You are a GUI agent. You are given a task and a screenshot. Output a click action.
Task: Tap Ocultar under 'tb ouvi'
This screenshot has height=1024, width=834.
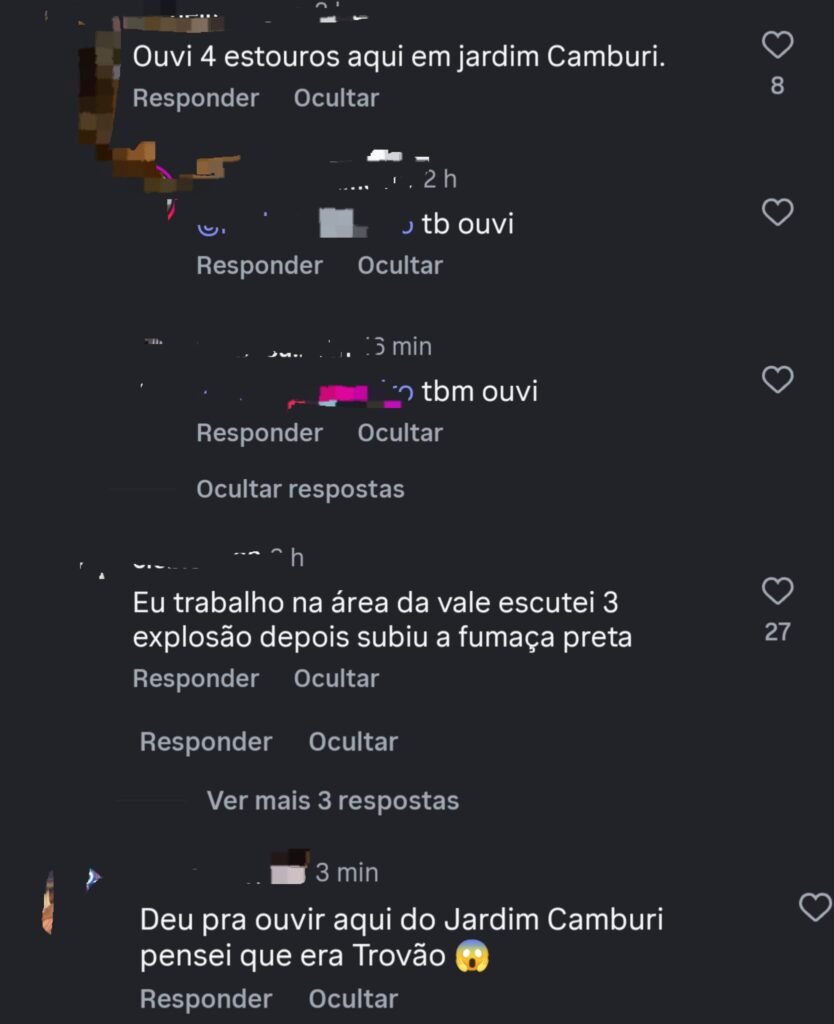400,265
